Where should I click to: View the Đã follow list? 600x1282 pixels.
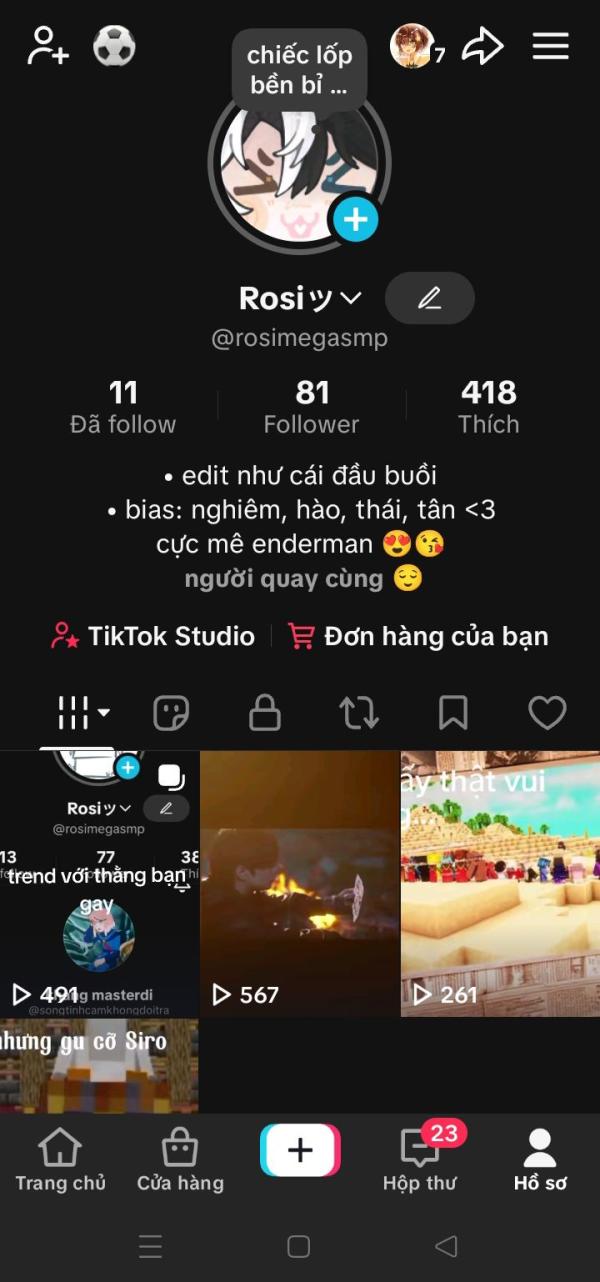tap(123, 408)
